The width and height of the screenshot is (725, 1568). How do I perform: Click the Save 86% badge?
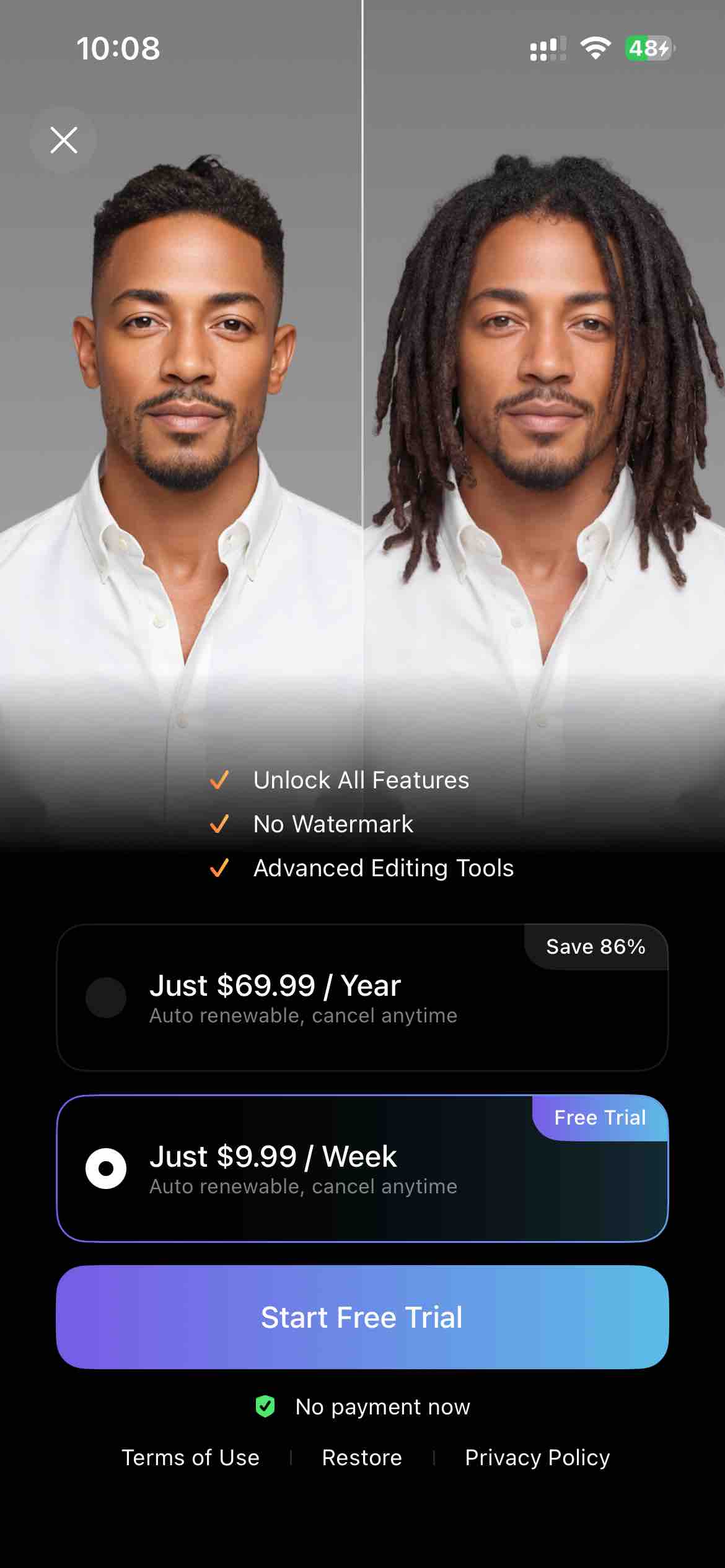coord(595,946)
